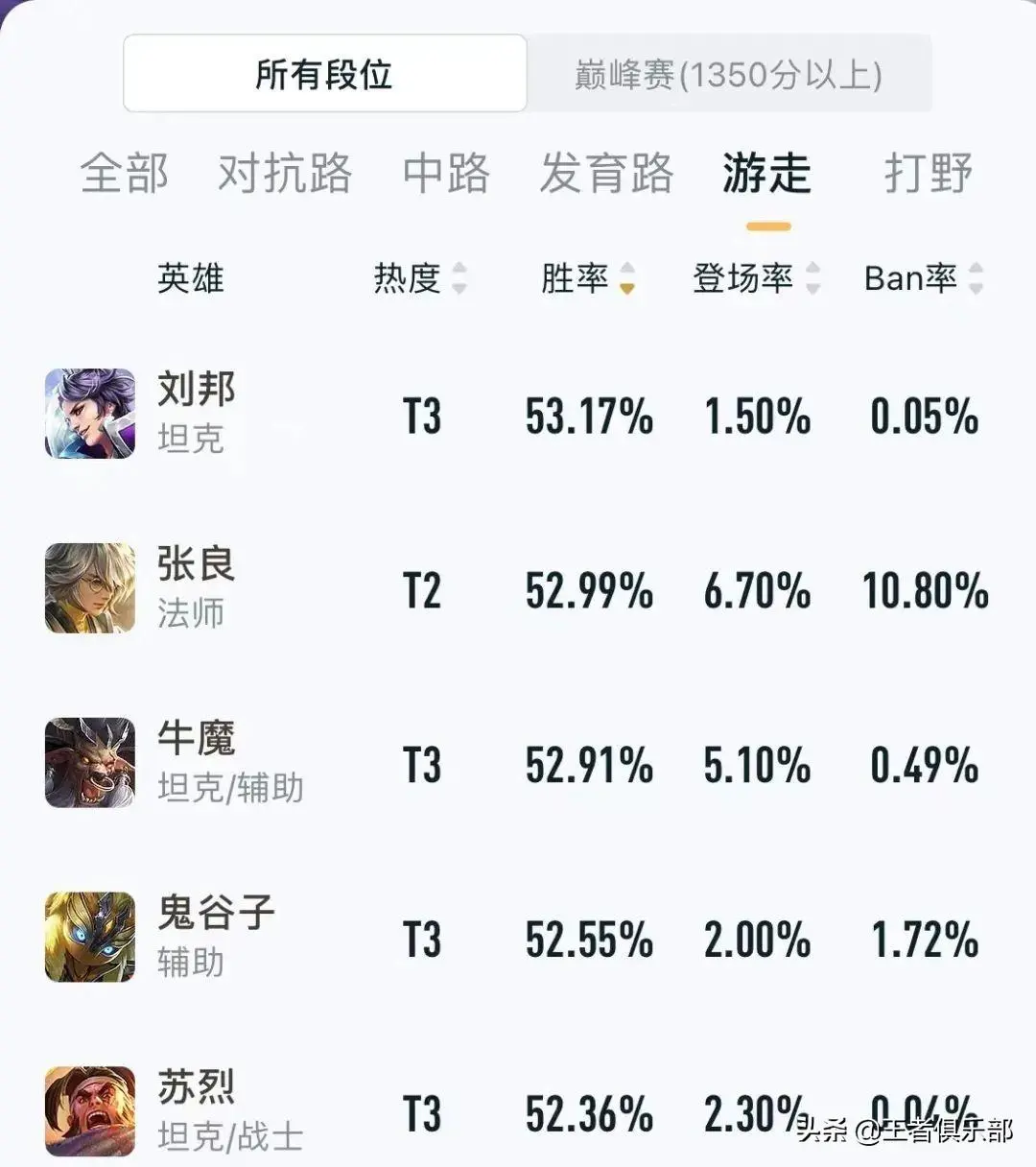This screenshot has width=1036, height=1167.
Task: Toggle descending sort on Ban率 column
Action: click(976, 287)
